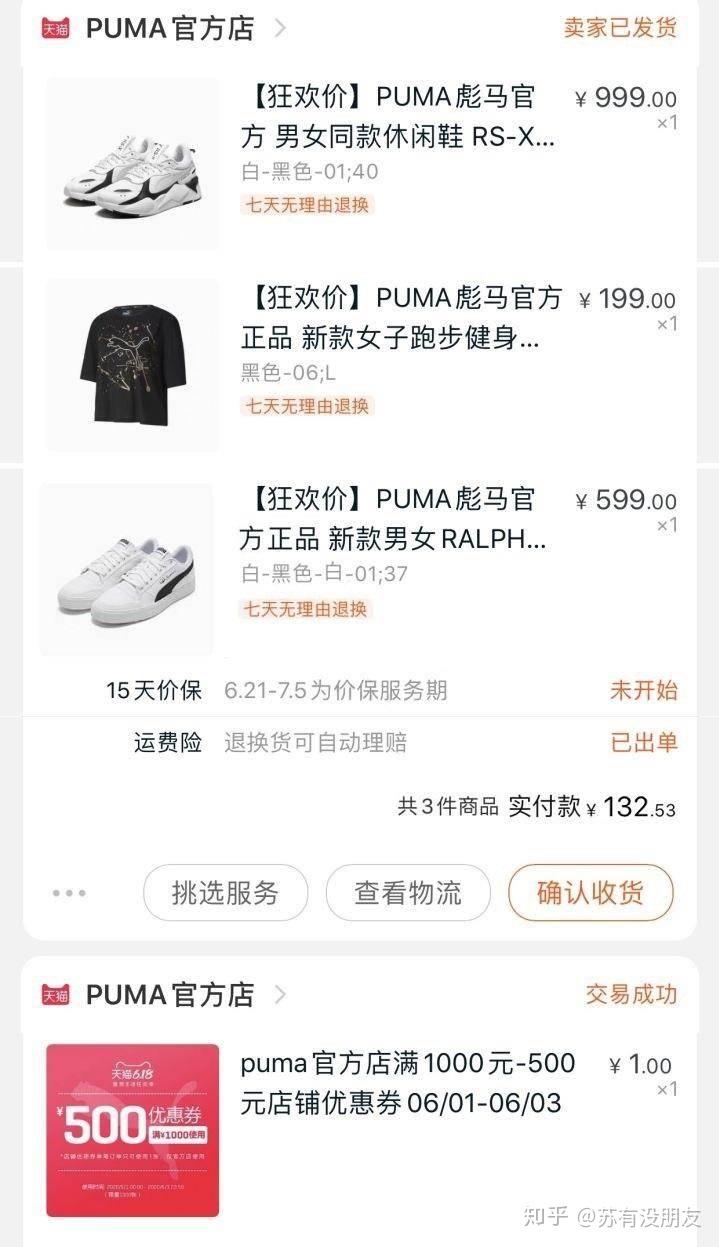The height and width of the screenshot is (1247, 719).
Task: Tap the 挑选服务 button
Action: (225, 893)
